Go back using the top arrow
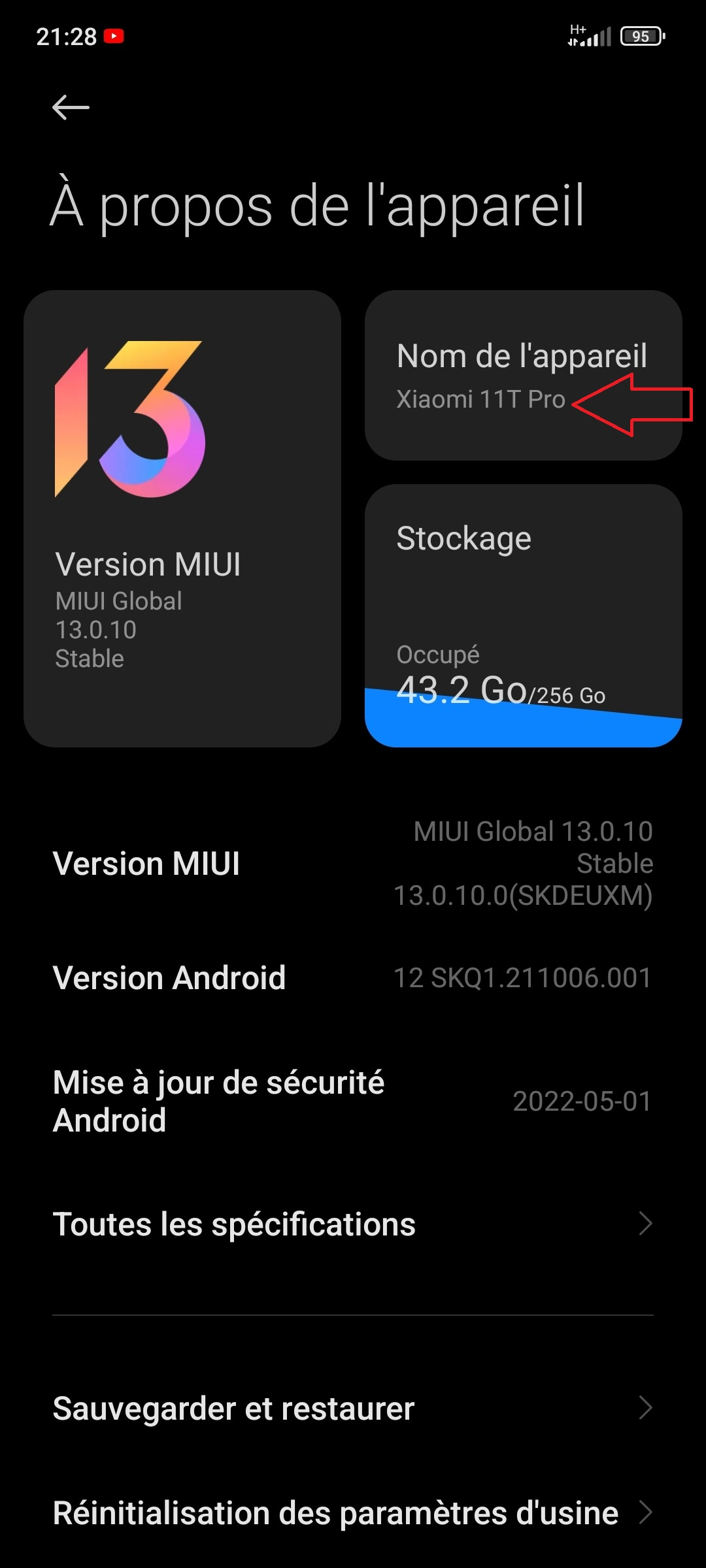The height and width of the screenshot is (1568, 706). pos(71,107)
